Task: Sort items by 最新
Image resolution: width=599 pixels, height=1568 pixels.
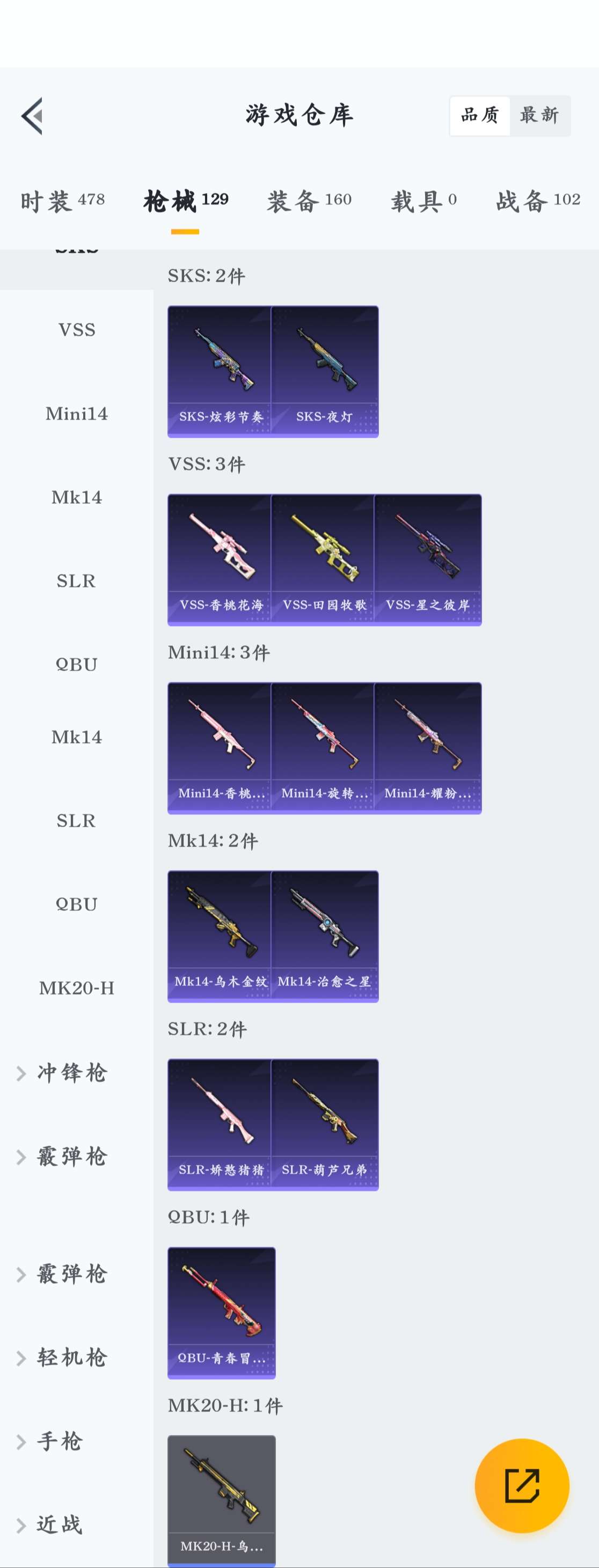Action: [539, 115]
